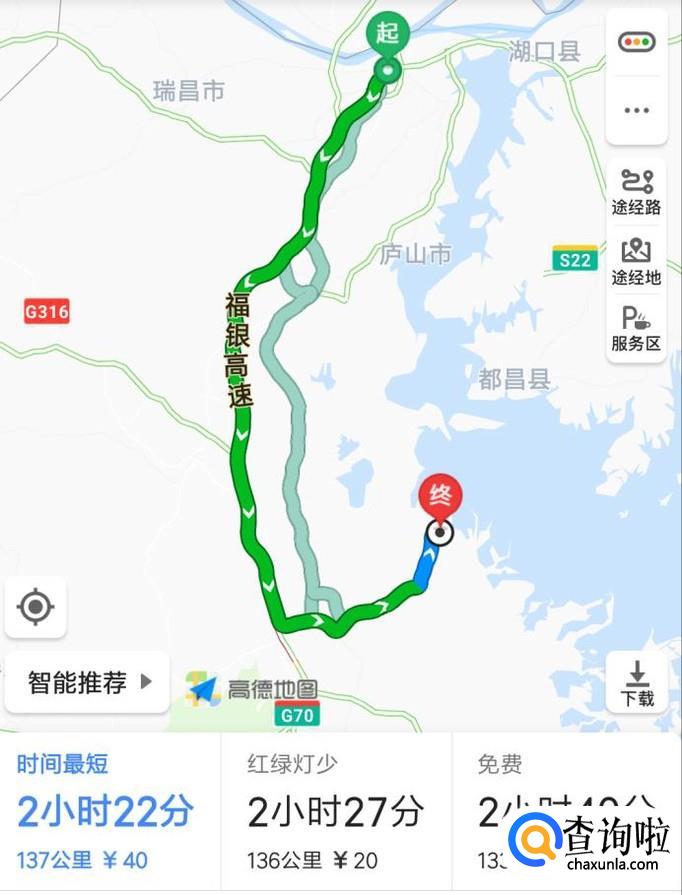682x895 pixels.
Task: Expand 智能推荐 smart recommendation
Action: (x=87, y=682)
